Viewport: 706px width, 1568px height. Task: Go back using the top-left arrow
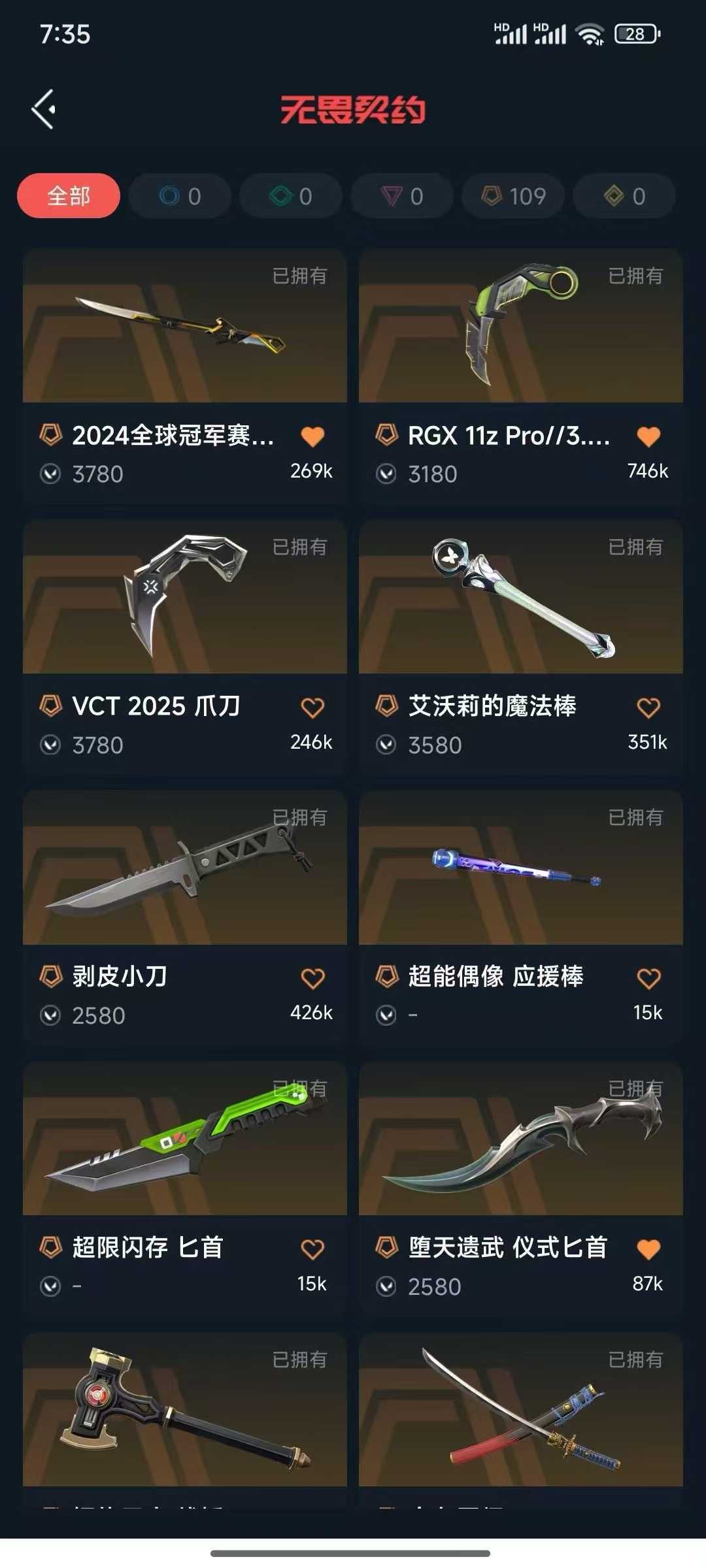point(44,109)
